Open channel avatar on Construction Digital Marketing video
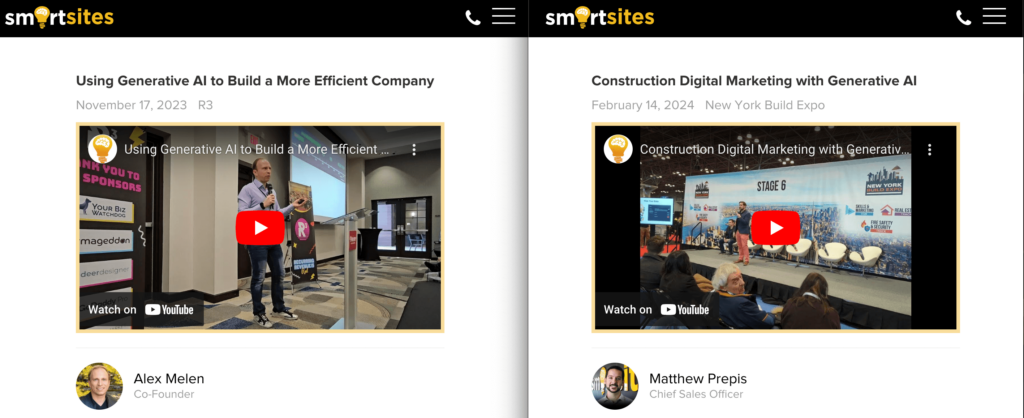 617,150
